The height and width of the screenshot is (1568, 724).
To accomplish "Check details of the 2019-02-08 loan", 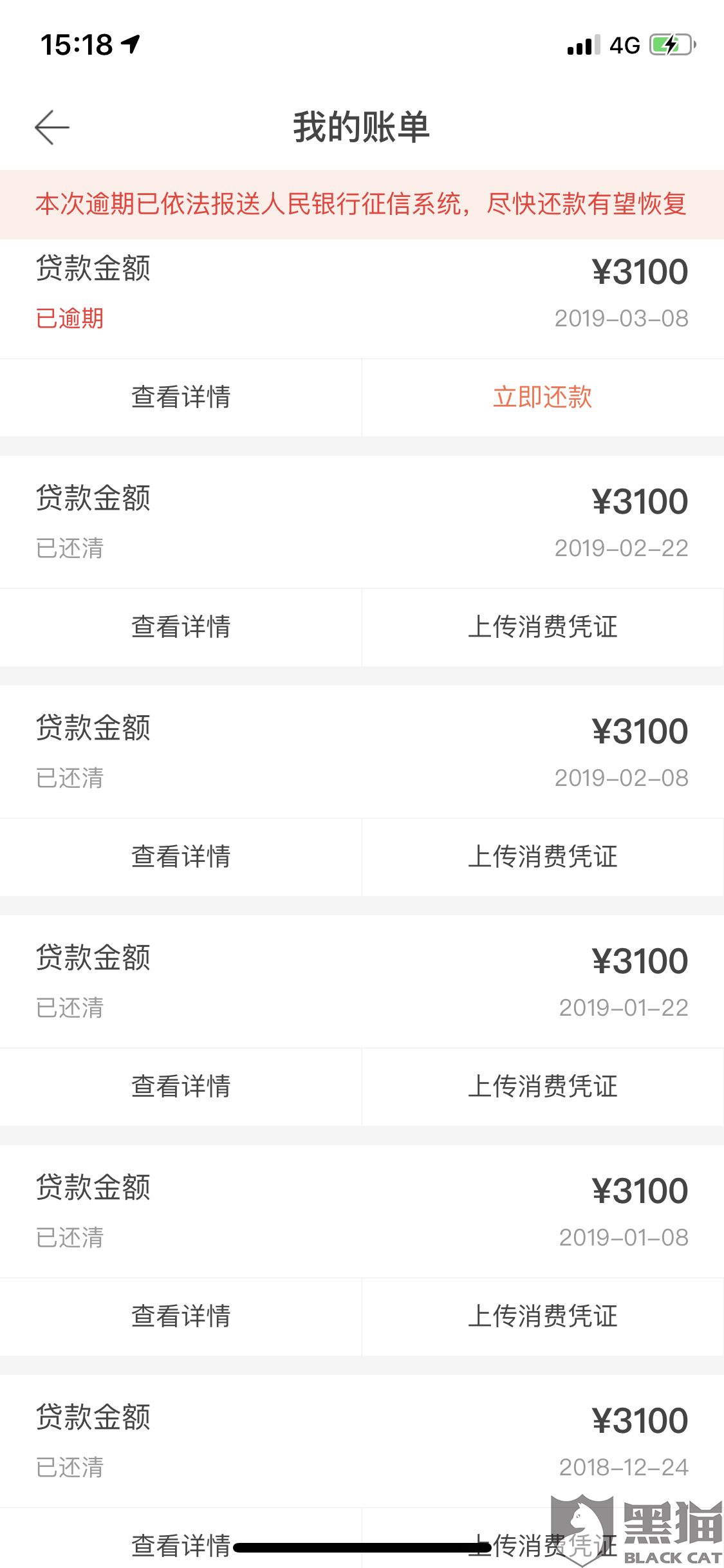I will (181, 857).
